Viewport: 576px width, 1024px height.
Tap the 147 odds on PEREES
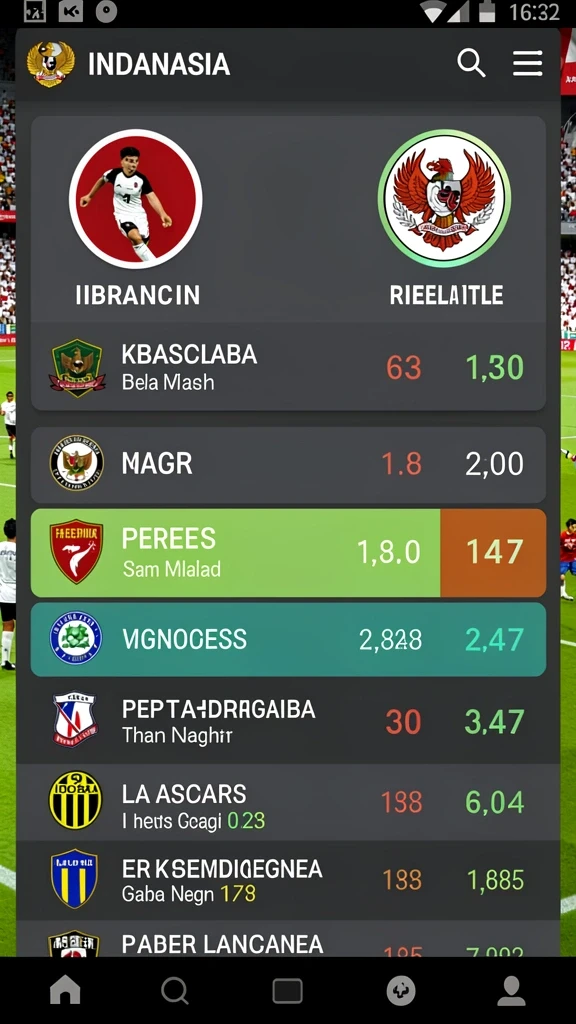[494, 553]
